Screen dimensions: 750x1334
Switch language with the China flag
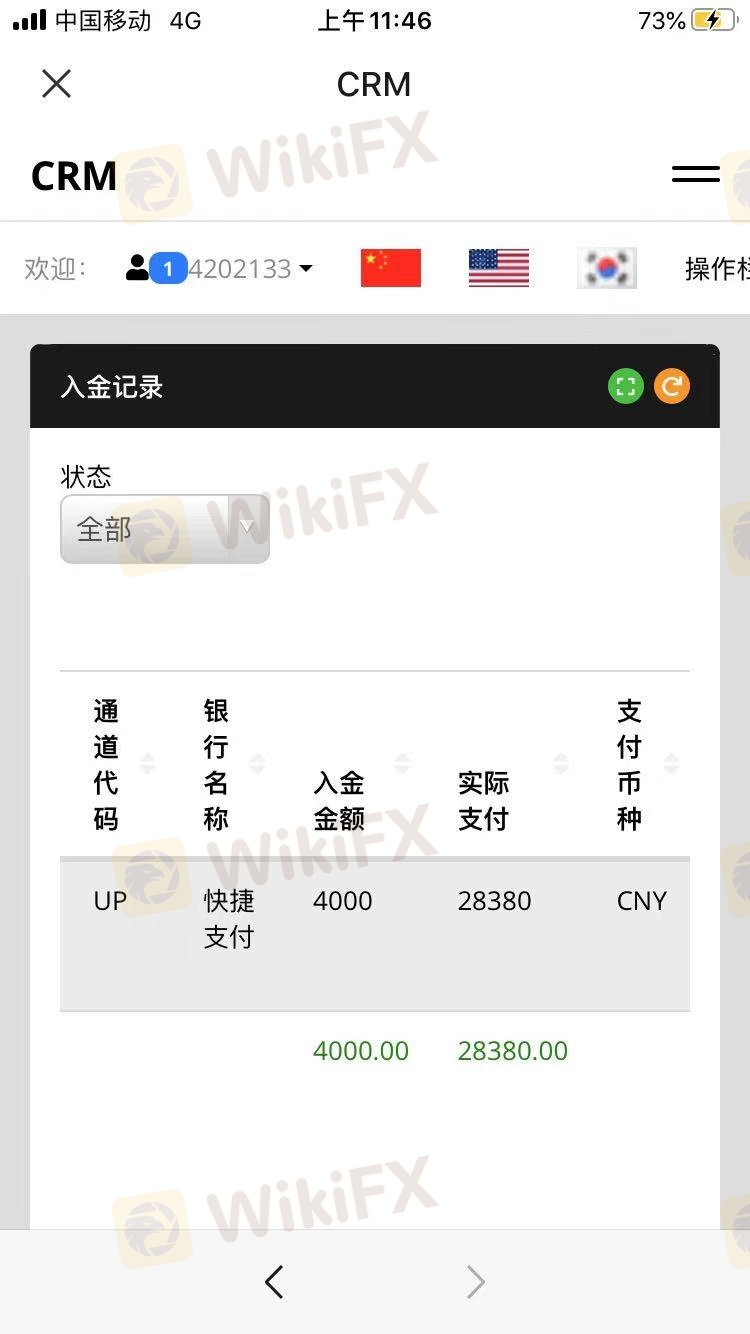[391, 268]
